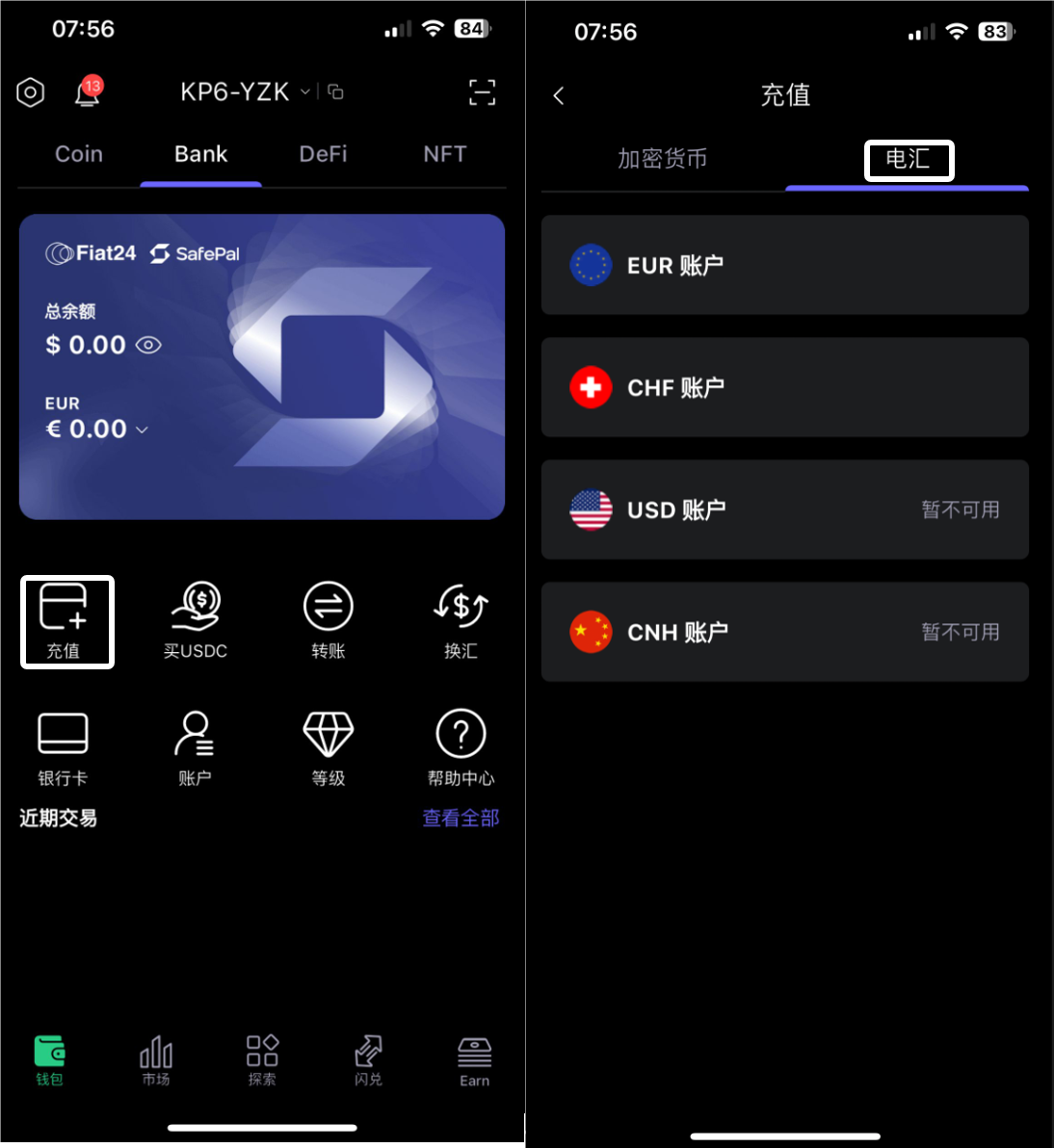The image size is (1054, 1148).
Task: Expand the EUR currency dropdown on card
Action: [x=142, y=430]
